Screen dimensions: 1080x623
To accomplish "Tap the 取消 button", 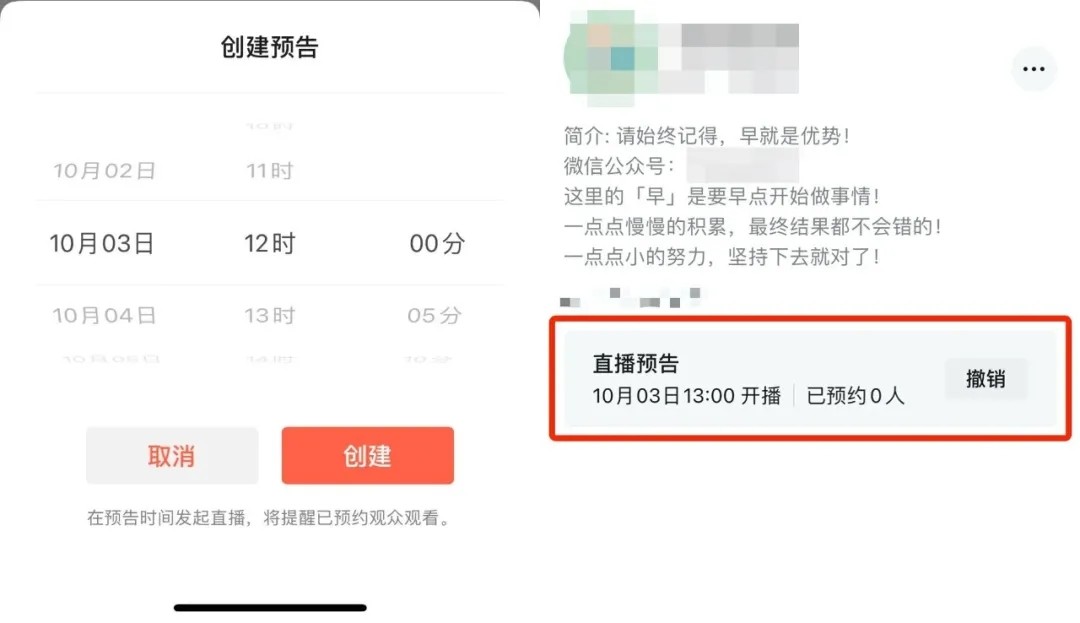I will coord(172,456).
